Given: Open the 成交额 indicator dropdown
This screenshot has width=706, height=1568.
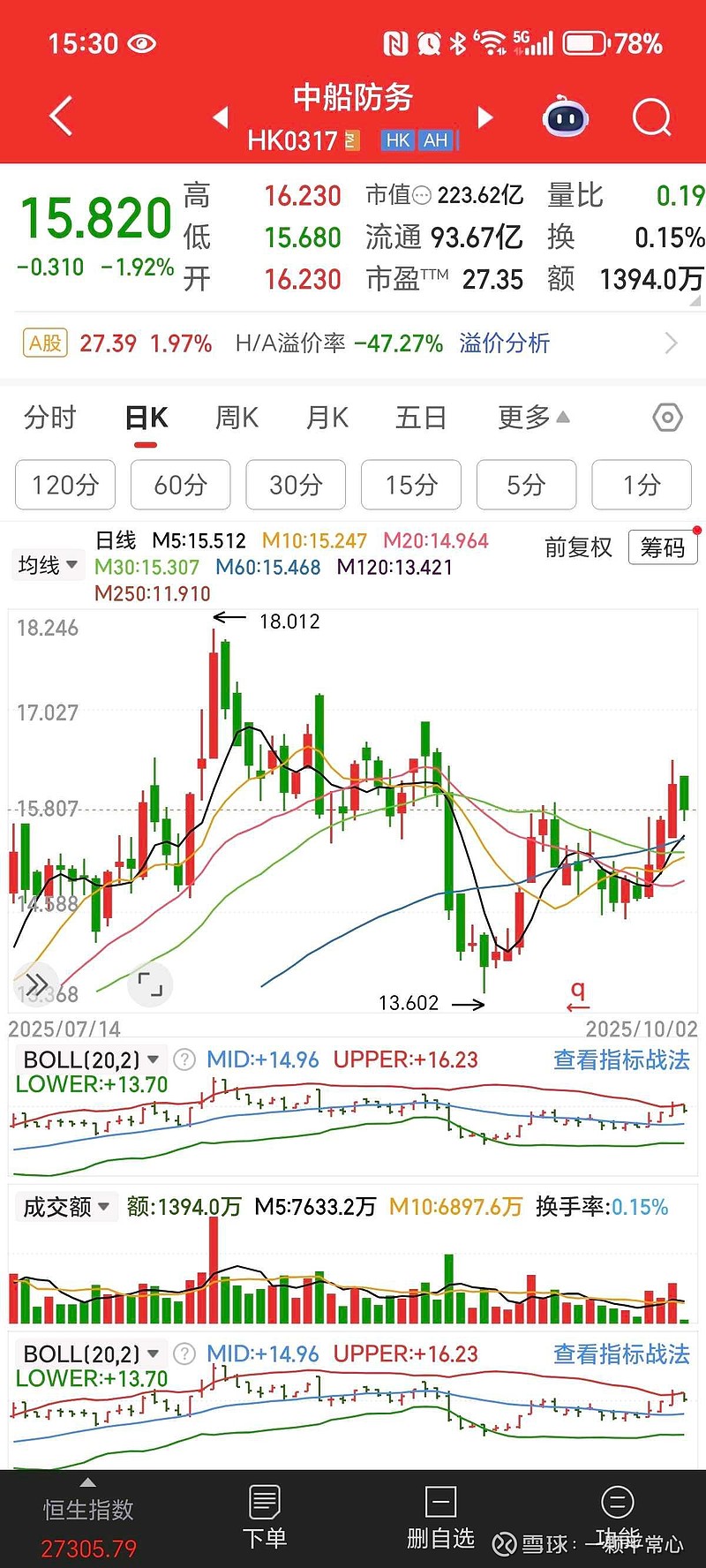Looking at the screenshot, I should pos(66,1207).
